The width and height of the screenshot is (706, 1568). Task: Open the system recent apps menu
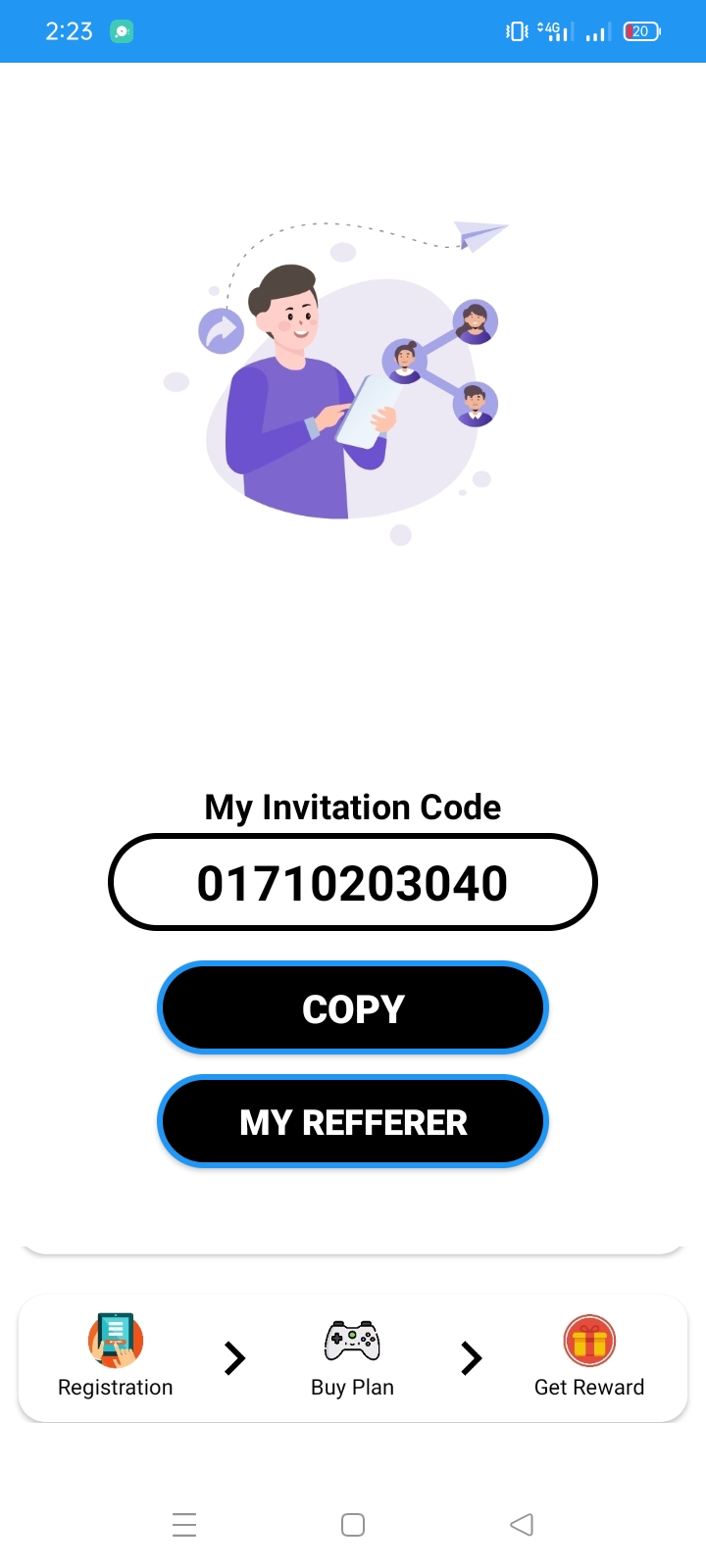(x=184, y=1525)
